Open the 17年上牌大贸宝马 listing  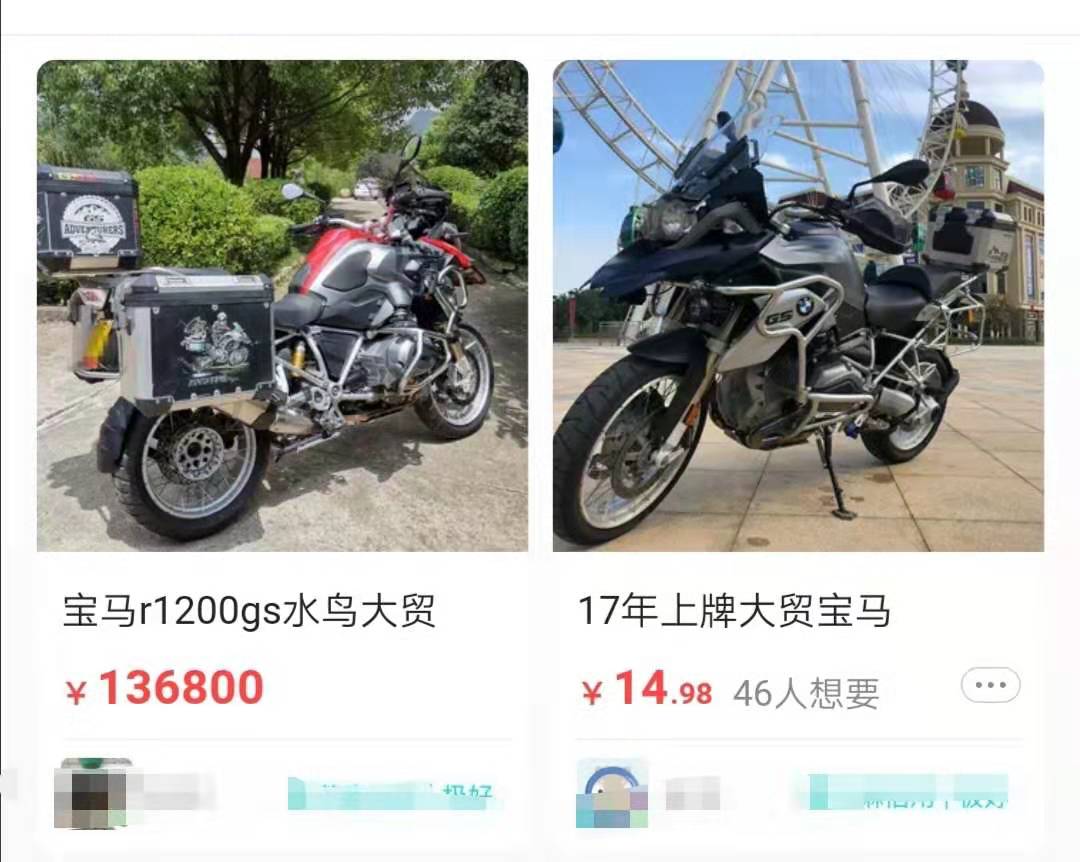tap(734, 611)
